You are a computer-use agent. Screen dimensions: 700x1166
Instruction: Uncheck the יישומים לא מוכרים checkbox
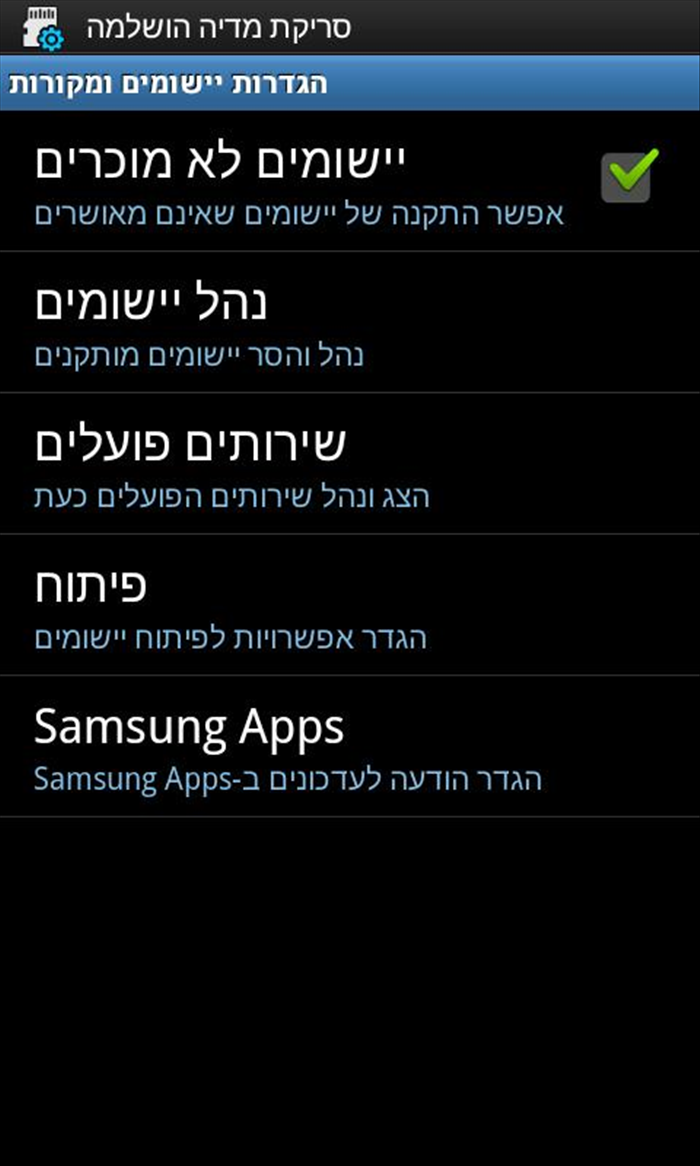point(627,178)
